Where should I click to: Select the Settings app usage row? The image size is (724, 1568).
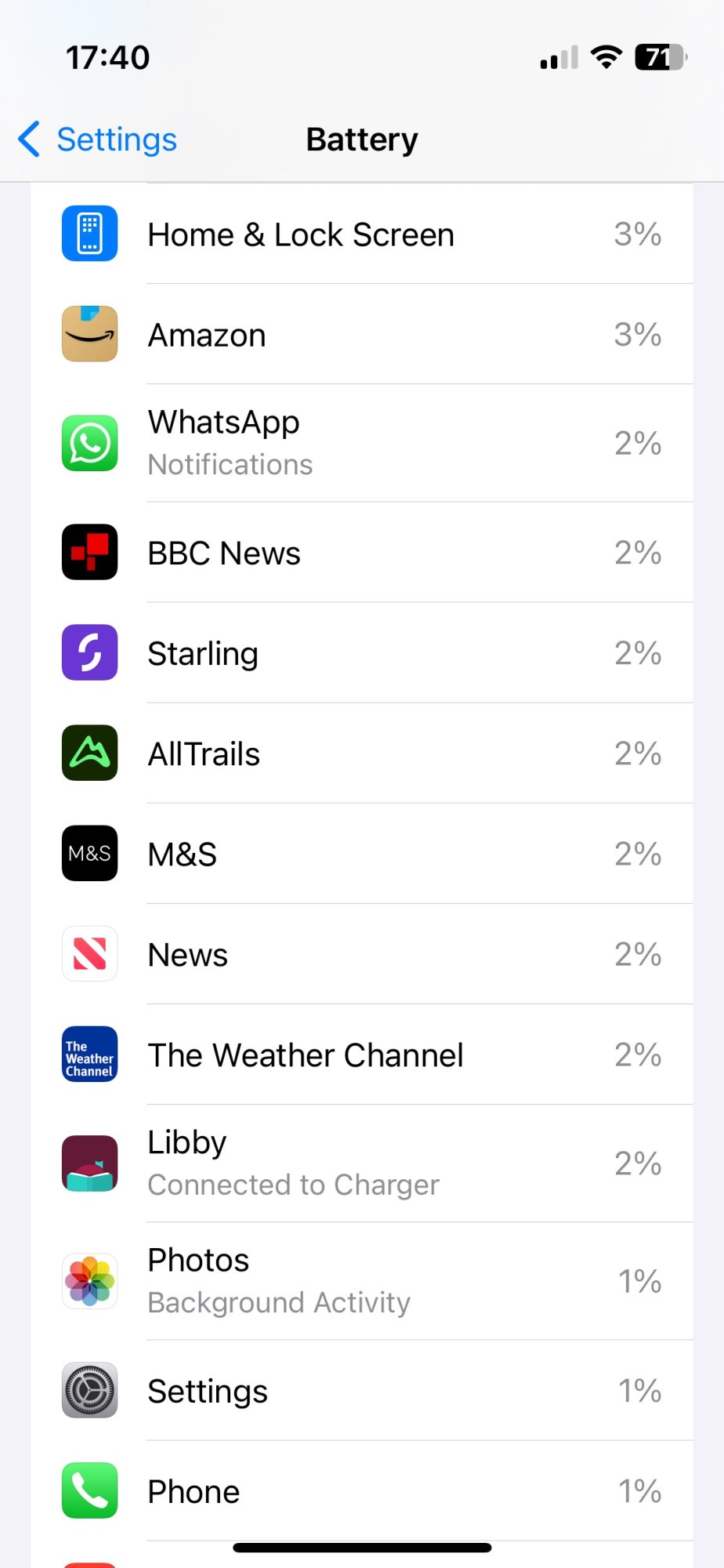click(x=362, y=1391)
